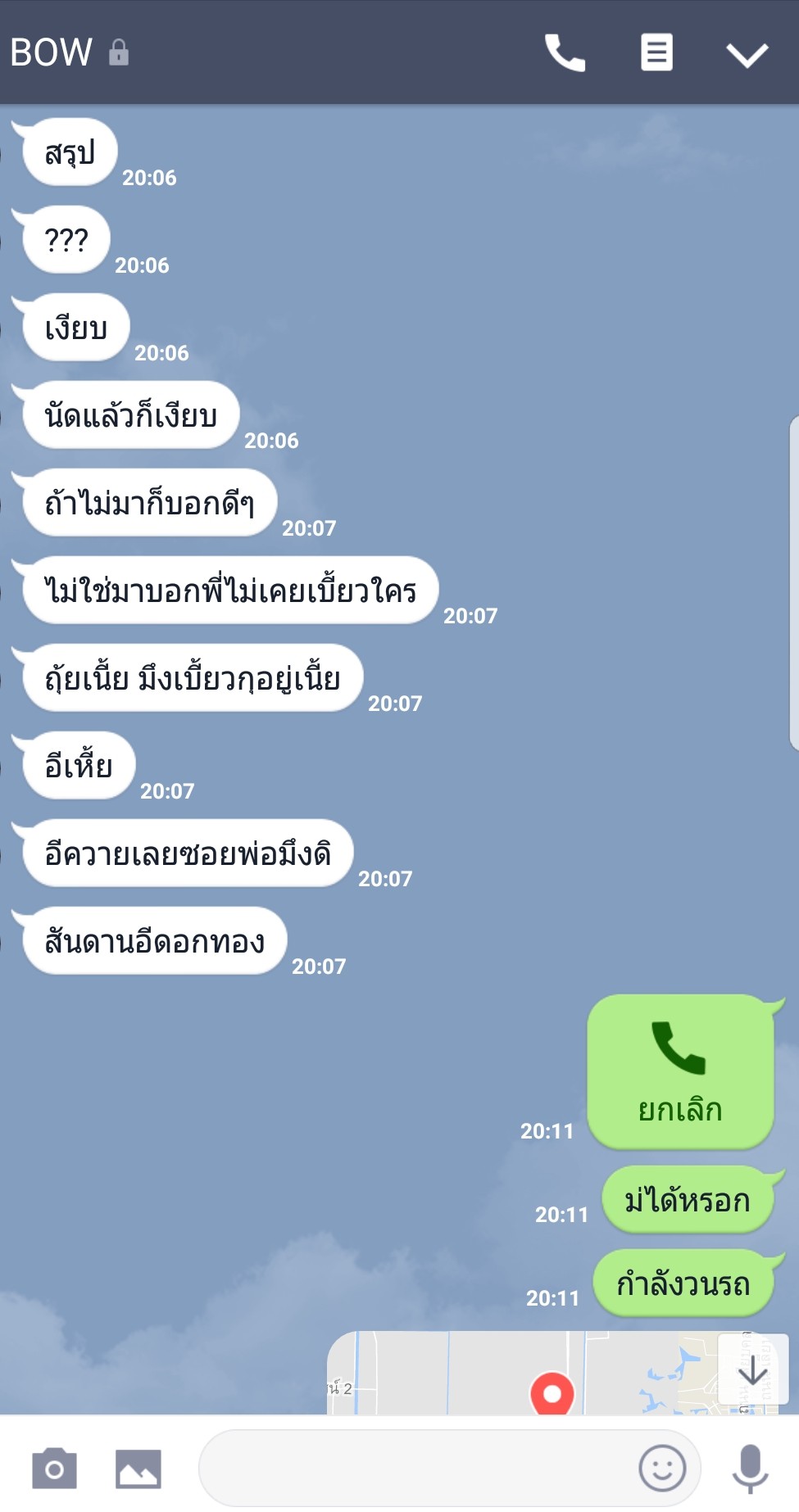Focus the message text field
Image resolution: width=799 pixels, height=1512 pixels.
tap(418, 1468)
